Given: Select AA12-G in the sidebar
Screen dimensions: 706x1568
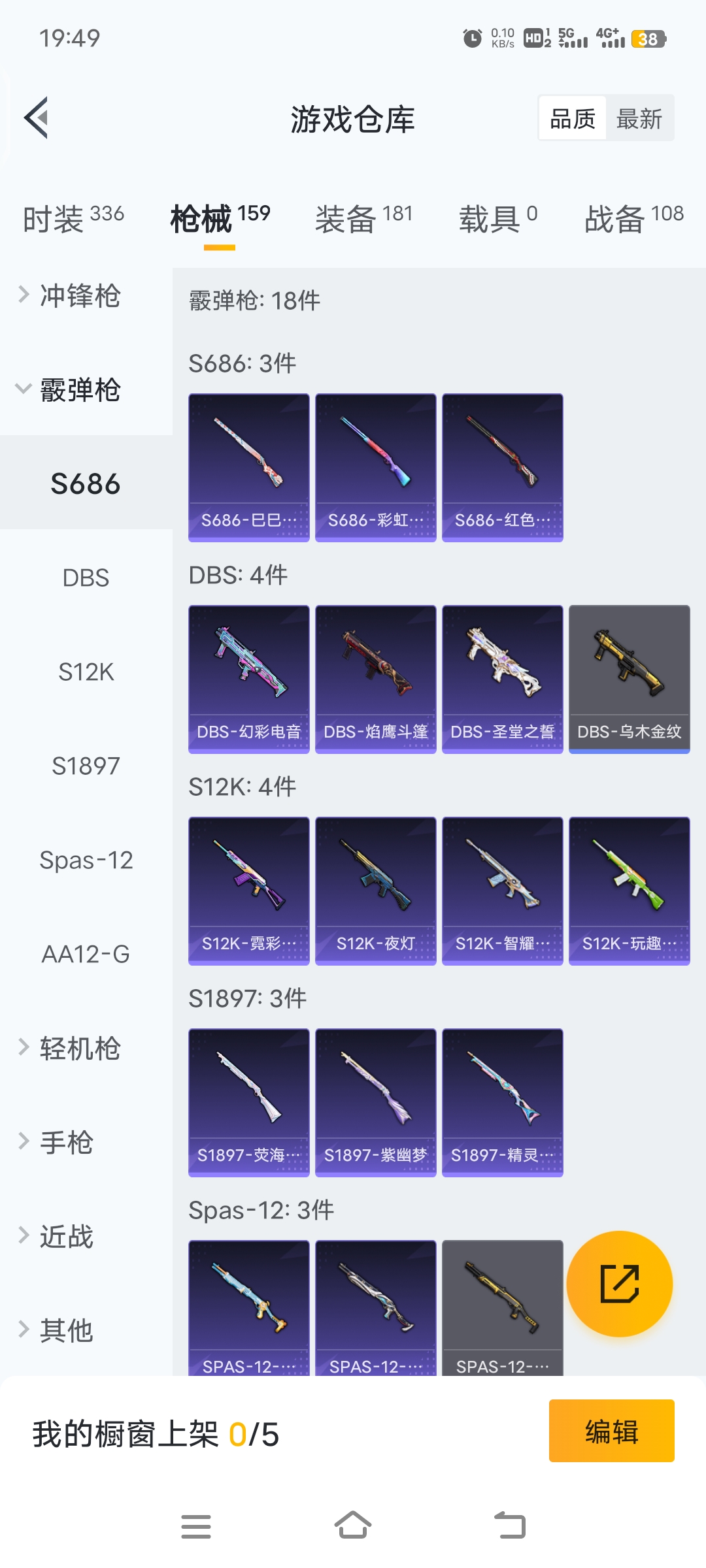Looking at the screenshot, I should point(86,955).
